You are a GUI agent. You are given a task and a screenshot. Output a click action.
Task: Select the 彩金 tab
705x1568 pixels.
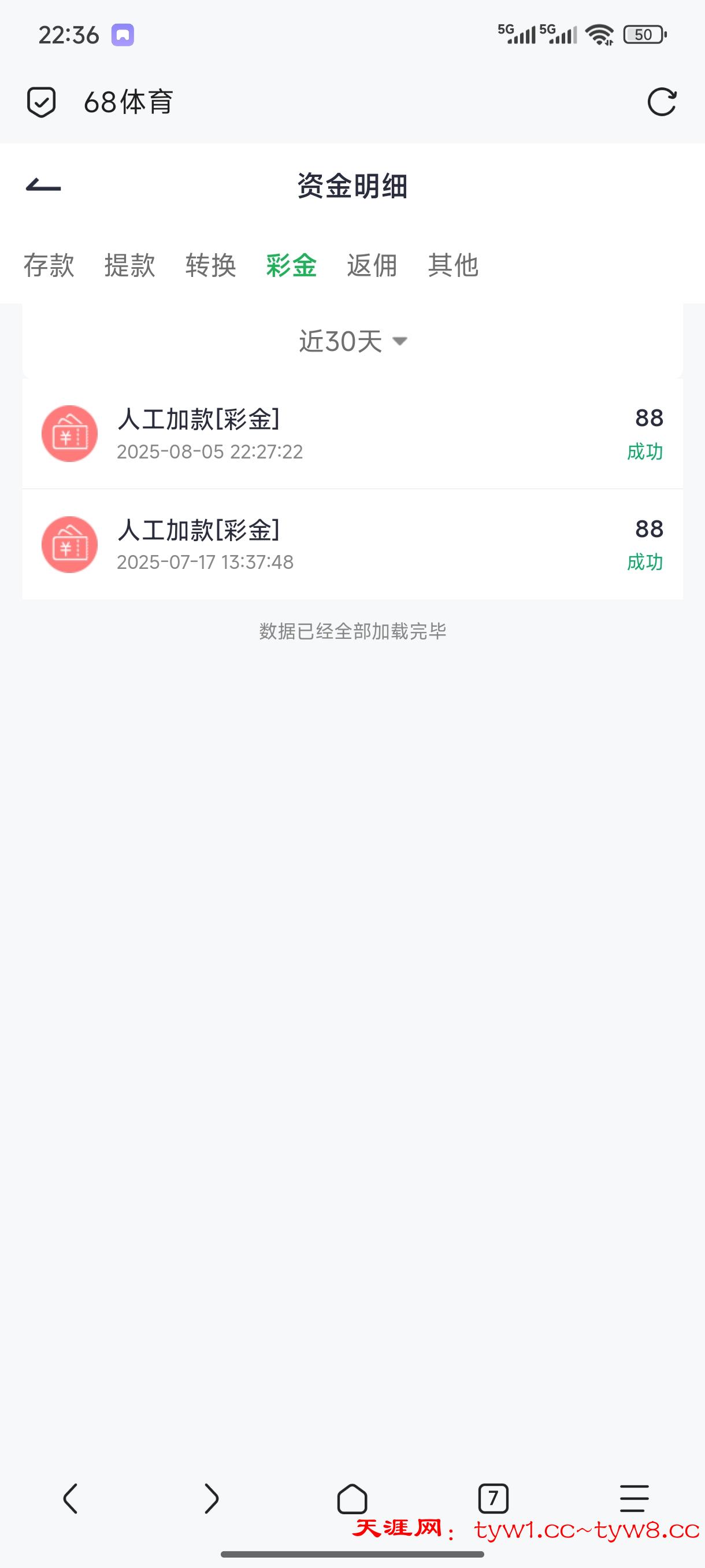click(x=291, y=265)
